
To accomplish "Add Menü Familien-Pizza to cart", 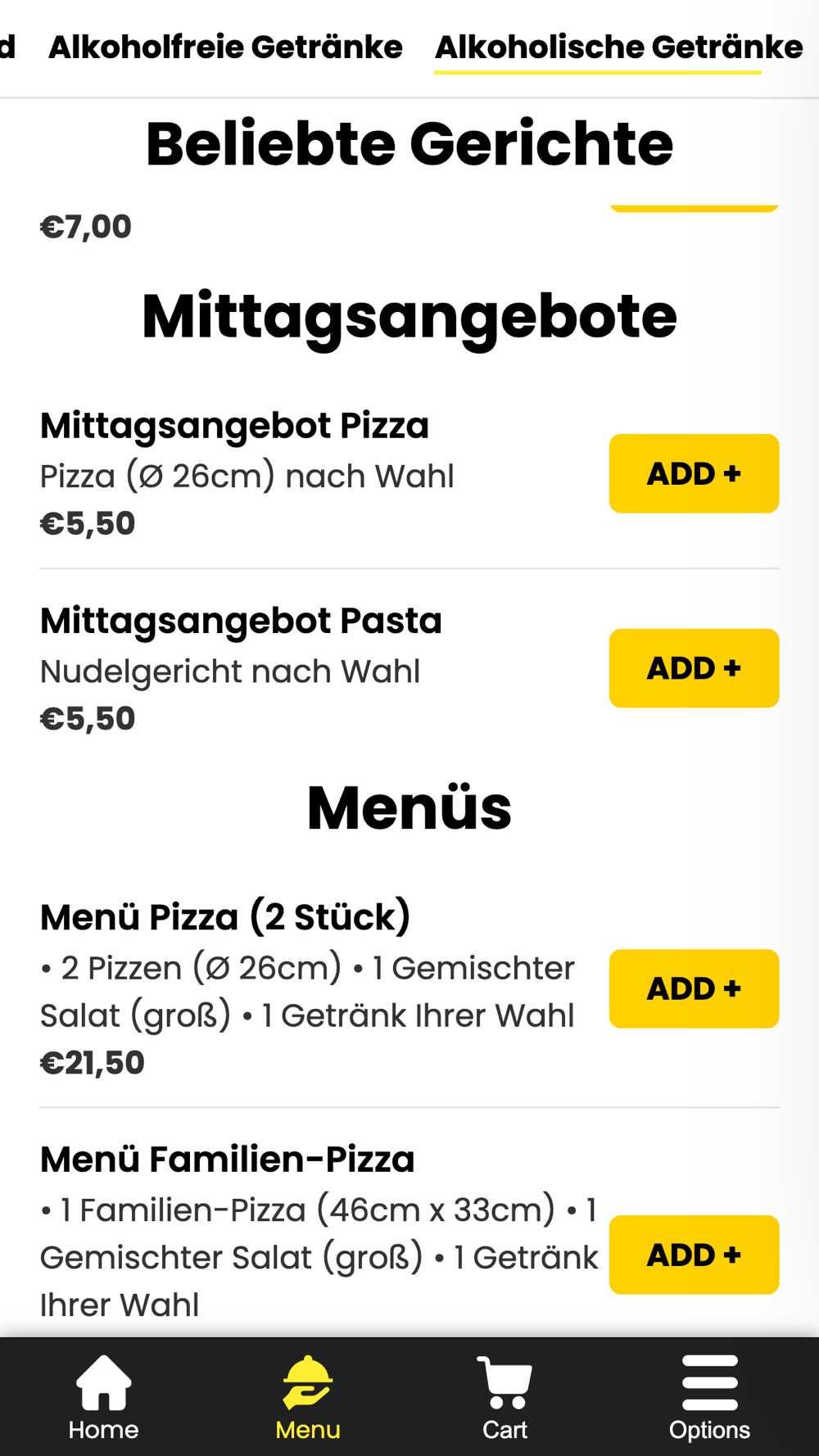I will point(694,1255).
